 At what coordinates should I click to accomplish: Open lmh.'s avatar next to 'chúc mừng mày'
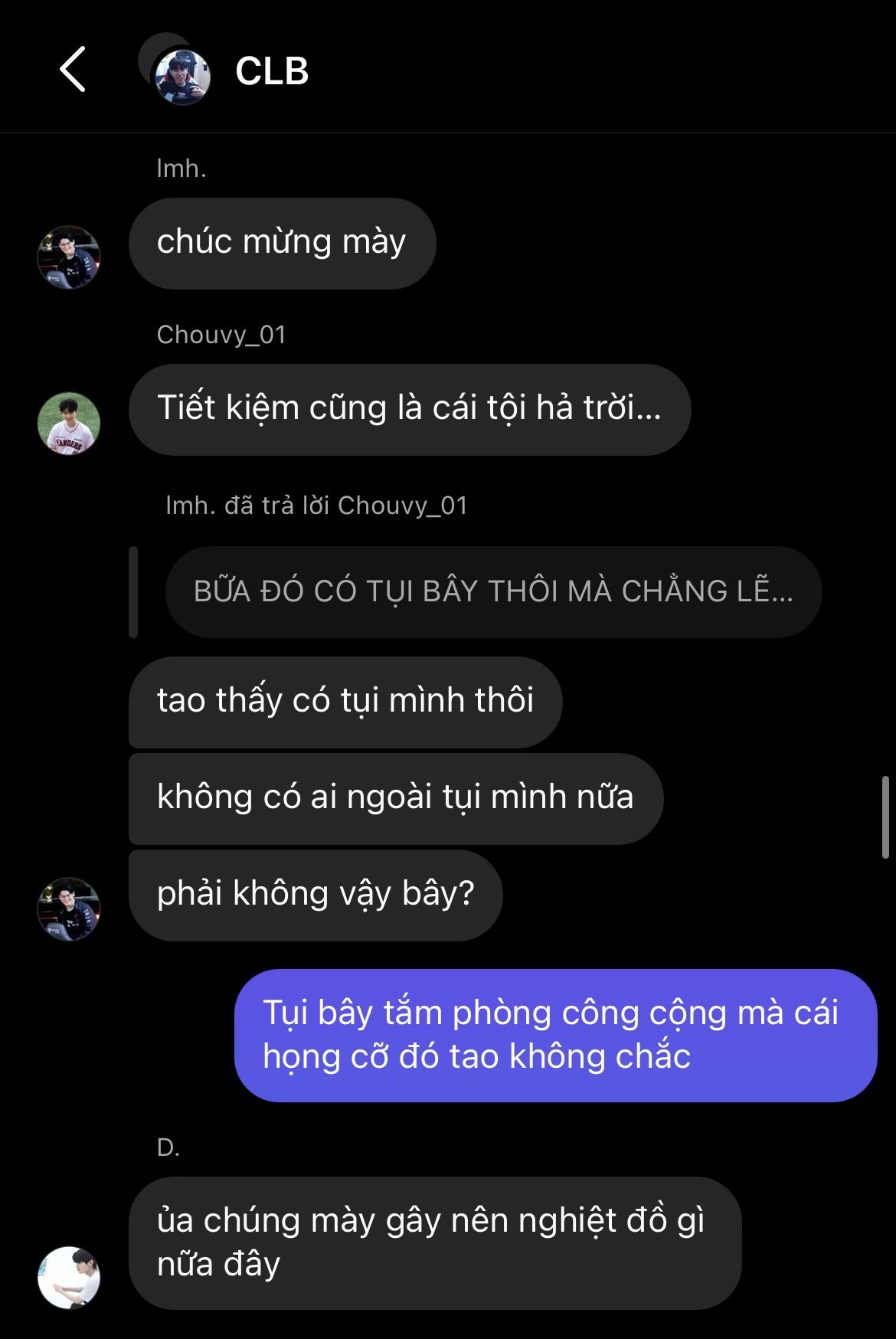[x=69, y=257]
